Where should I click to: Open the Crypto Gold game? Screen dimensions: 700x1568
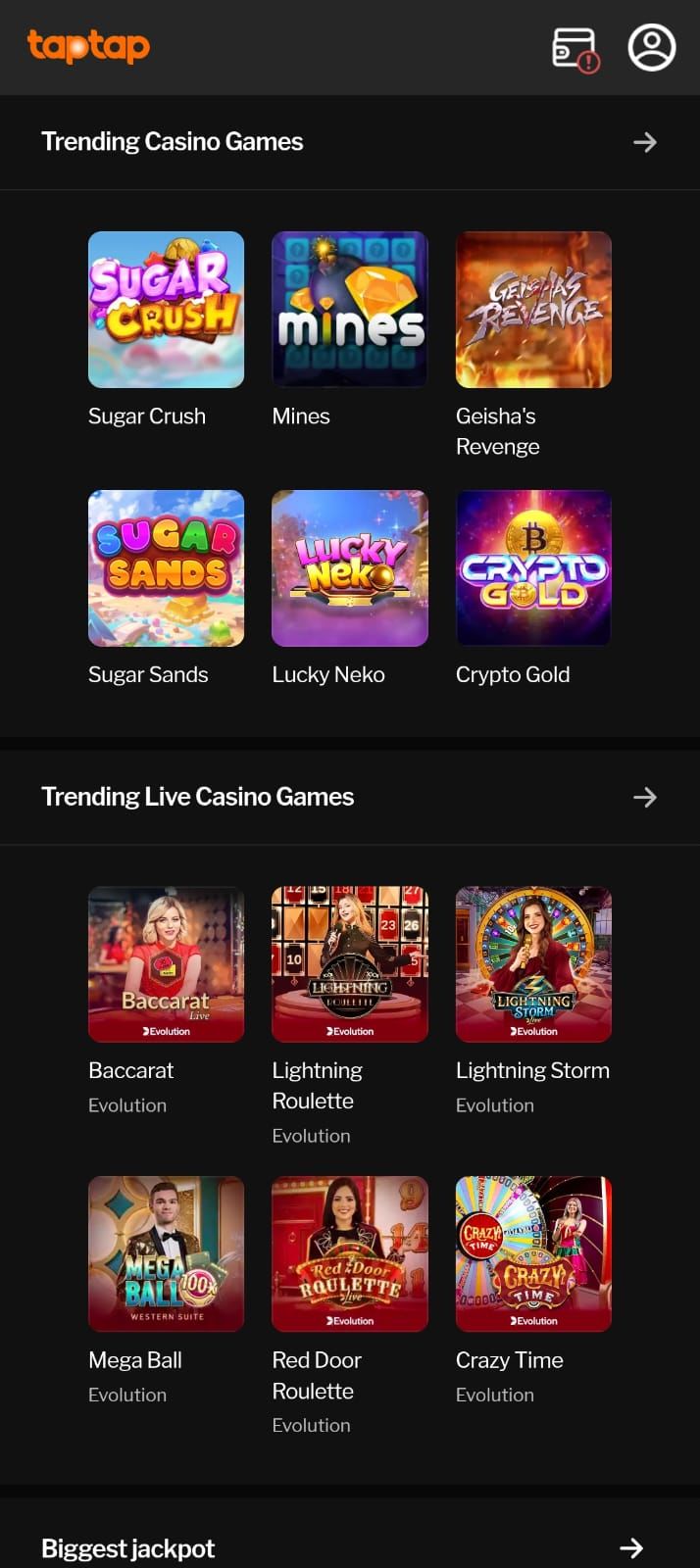(533, 568)
